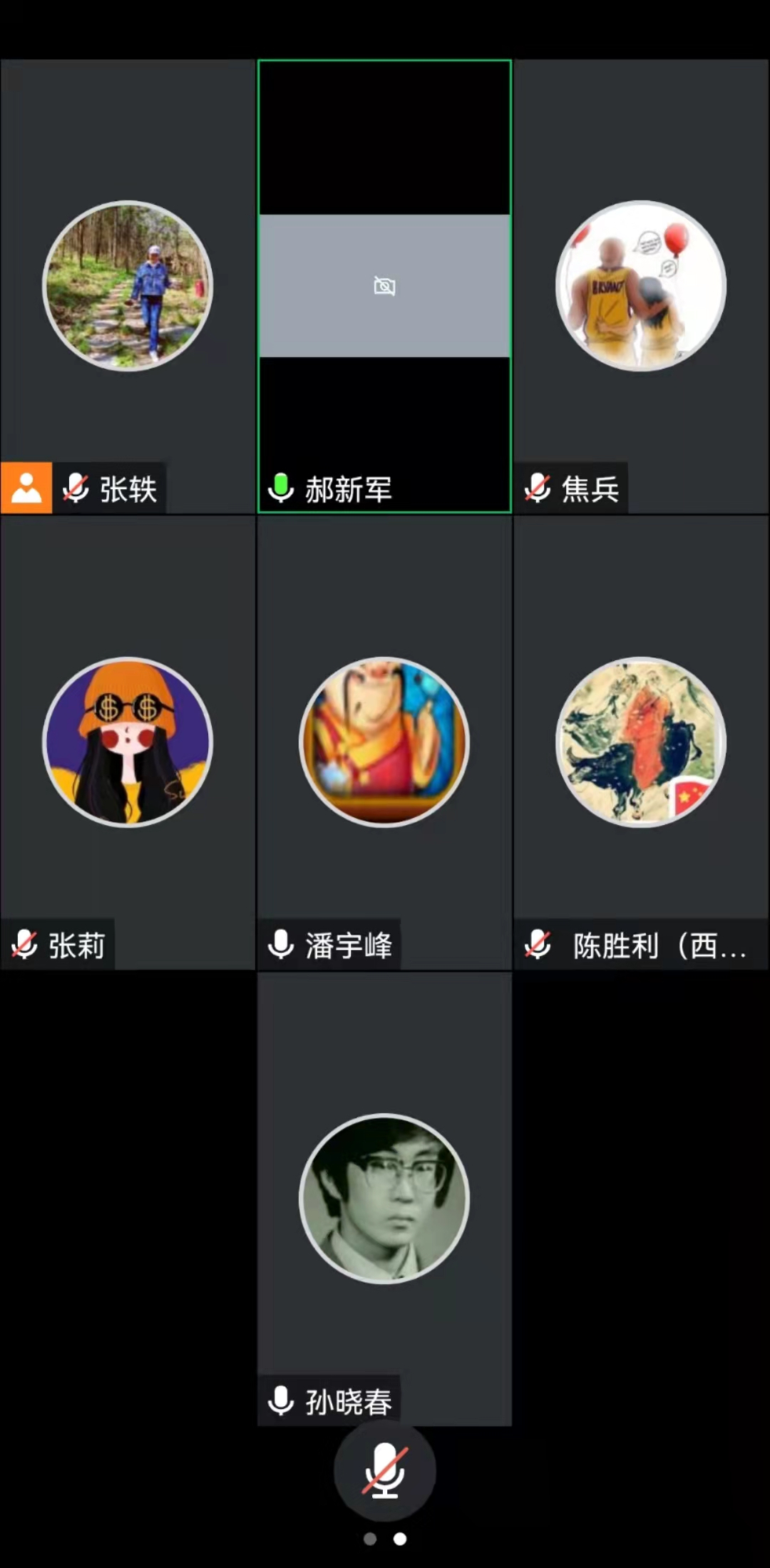
Task: Switch to the first page indicator dot
Action: [x=370, y=1539]
